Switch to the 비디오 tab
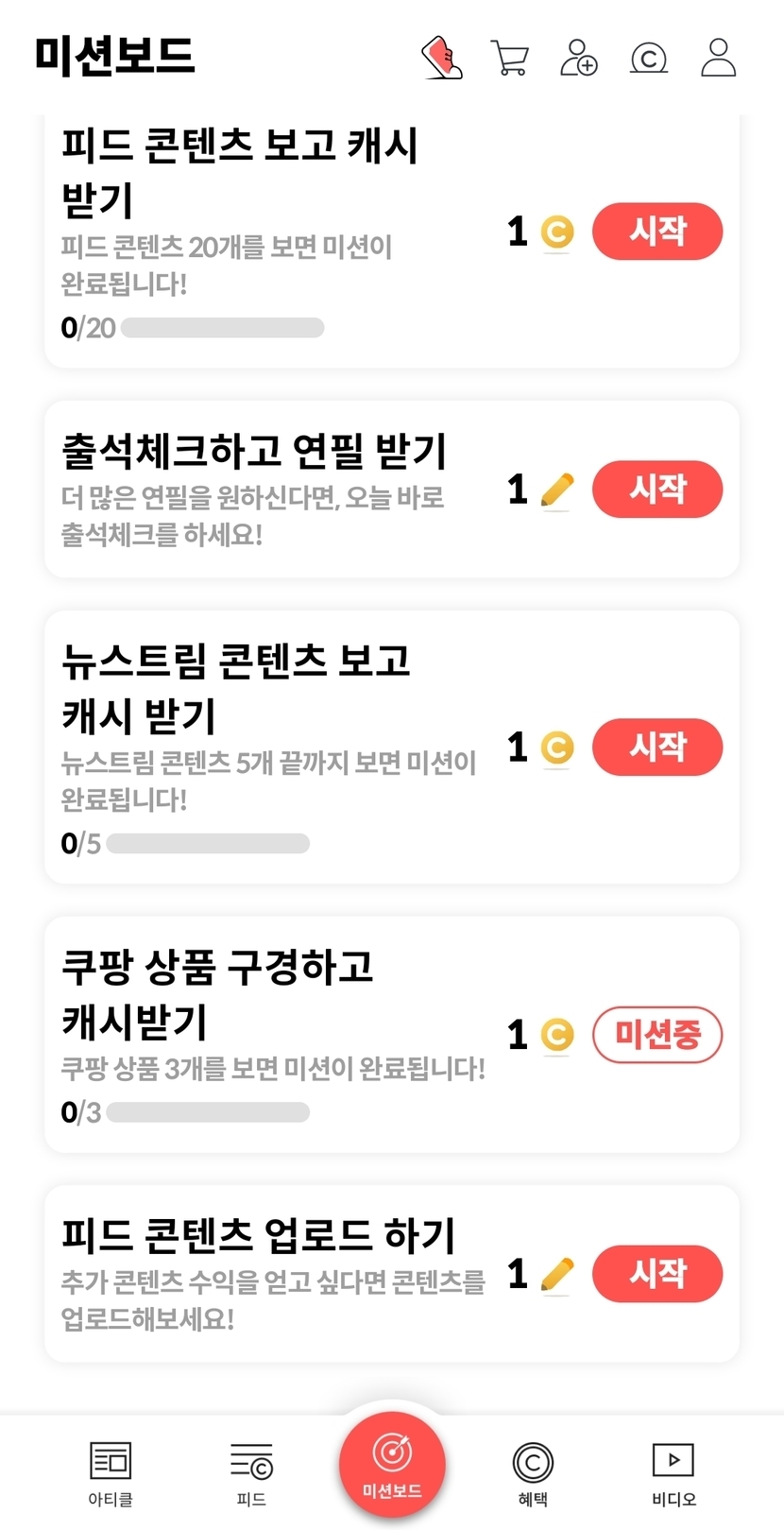Screen dimensions: 784x1530 (673, 1473)
